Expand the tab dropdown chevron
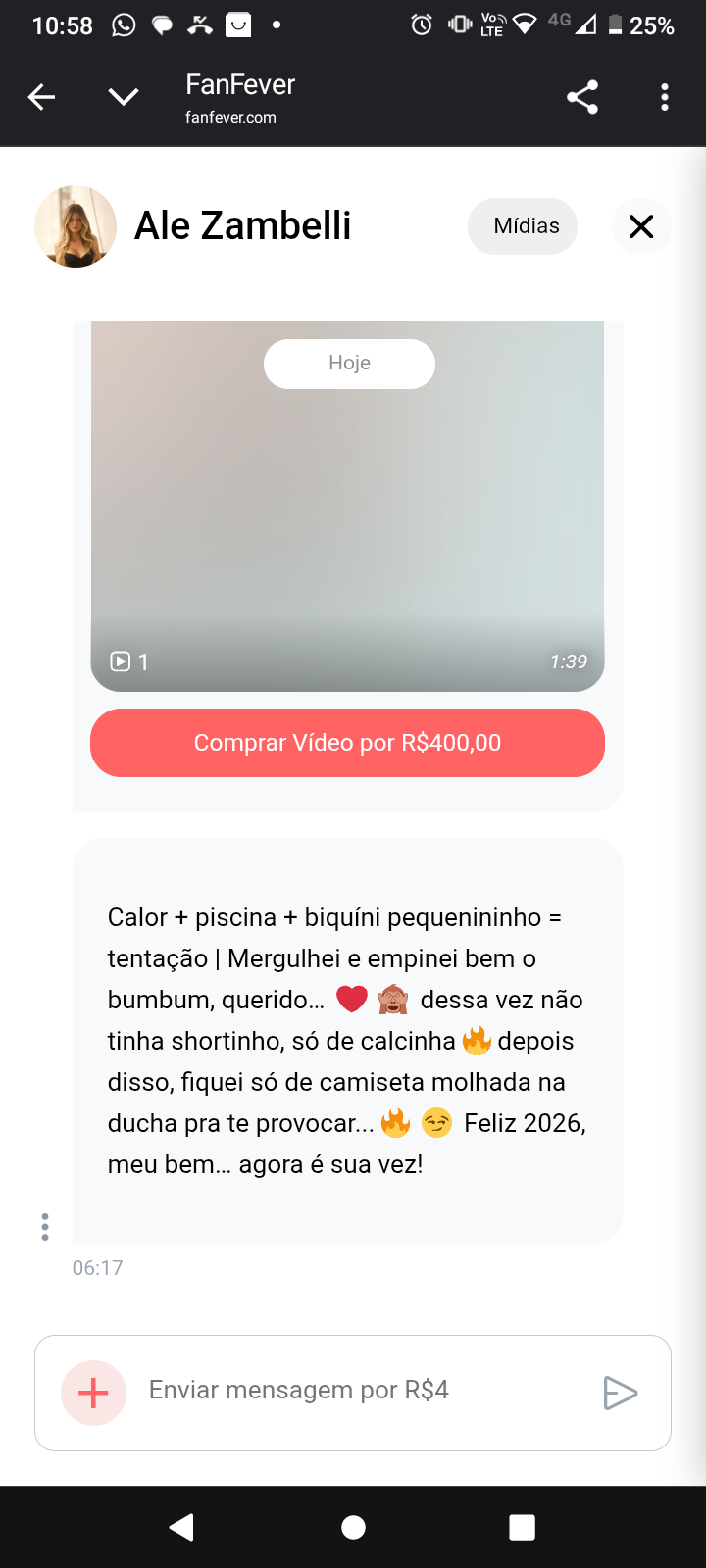Image resolution: width=706 pixels, height=1568 pixels. click(124, 97)
